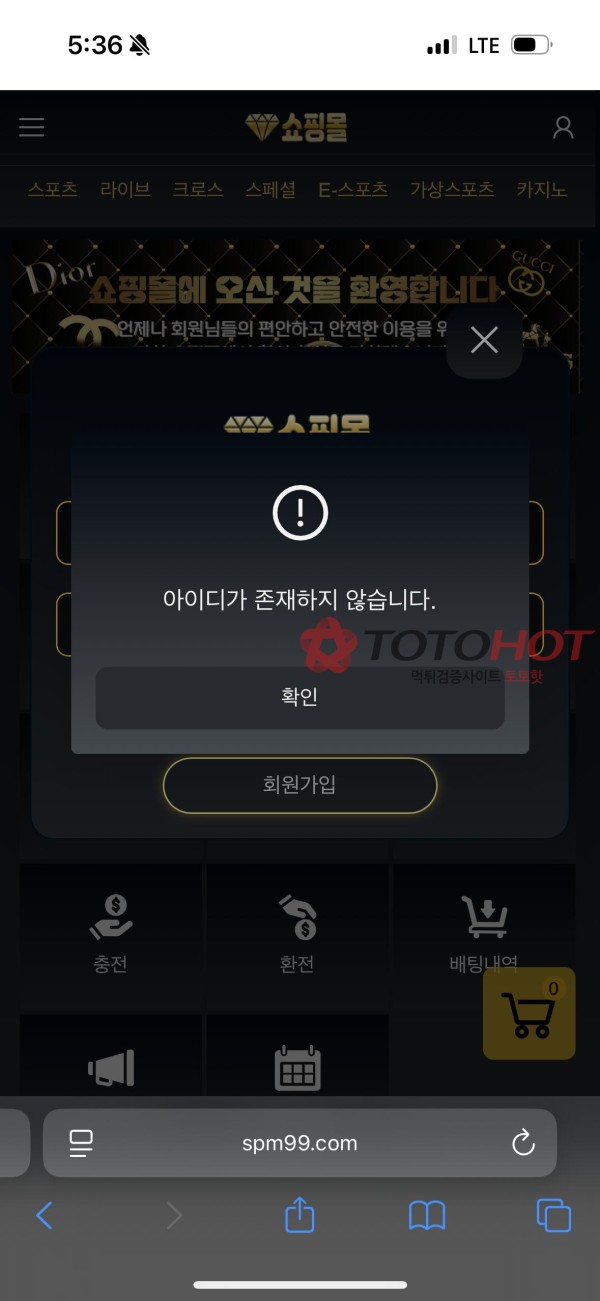This screenshot has width=600, height=1301.
Task: Select the 크로스 tab
Action: tap(198, 189)
